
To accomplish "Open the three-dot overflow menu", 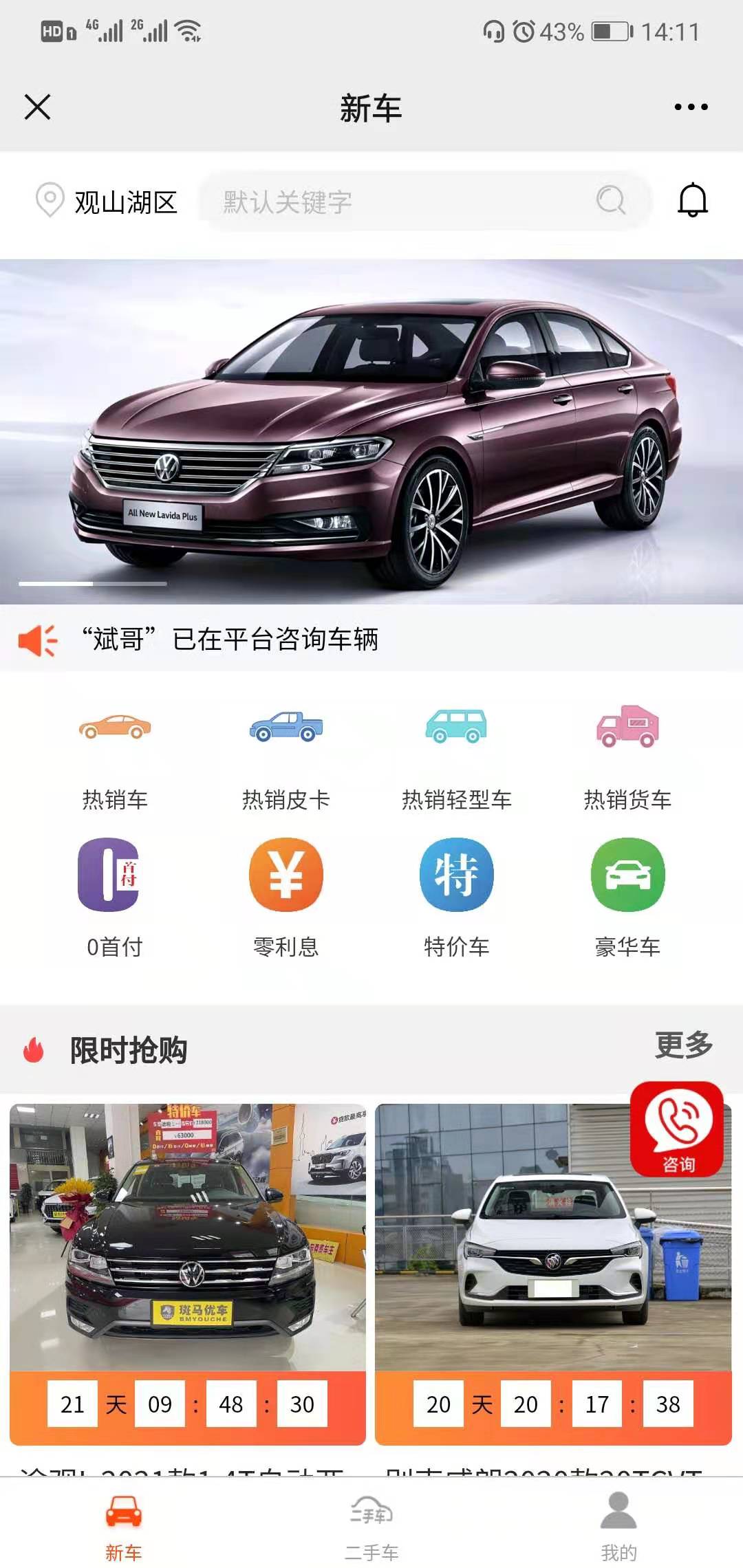I will 691,107.
